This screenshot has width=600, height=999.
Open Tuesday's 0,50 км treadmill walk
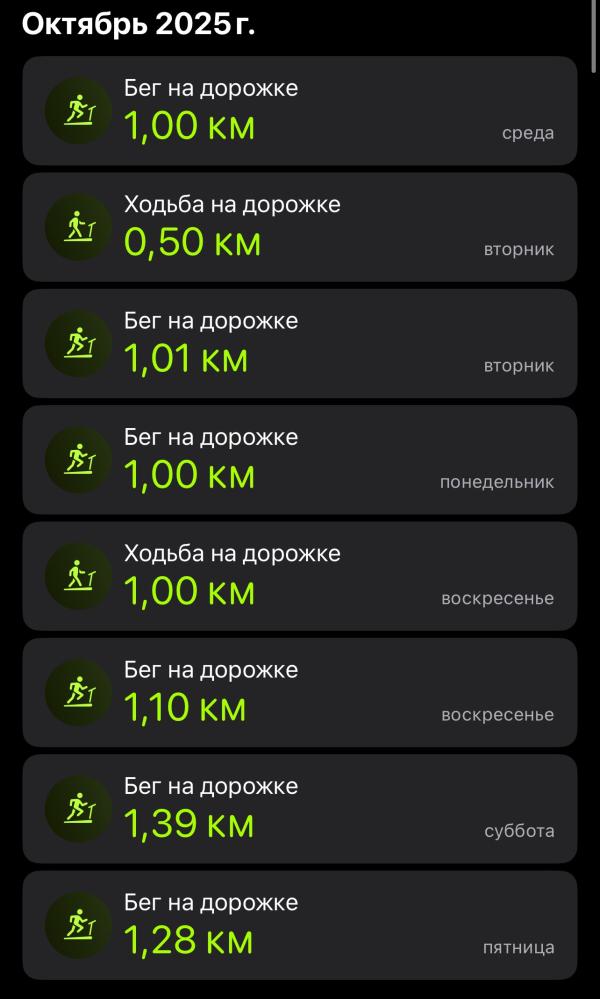[x=300, y=227]
